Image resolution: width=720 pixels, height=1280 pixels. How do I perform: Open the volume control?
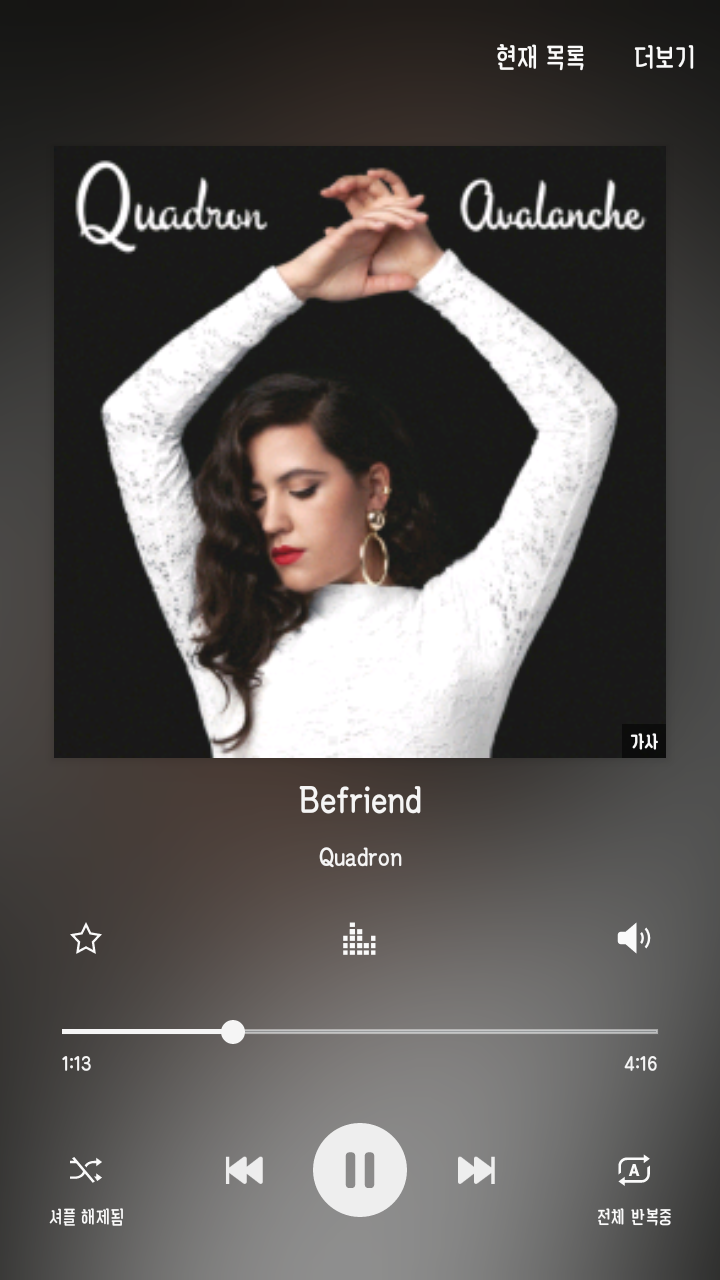[634, 938]
